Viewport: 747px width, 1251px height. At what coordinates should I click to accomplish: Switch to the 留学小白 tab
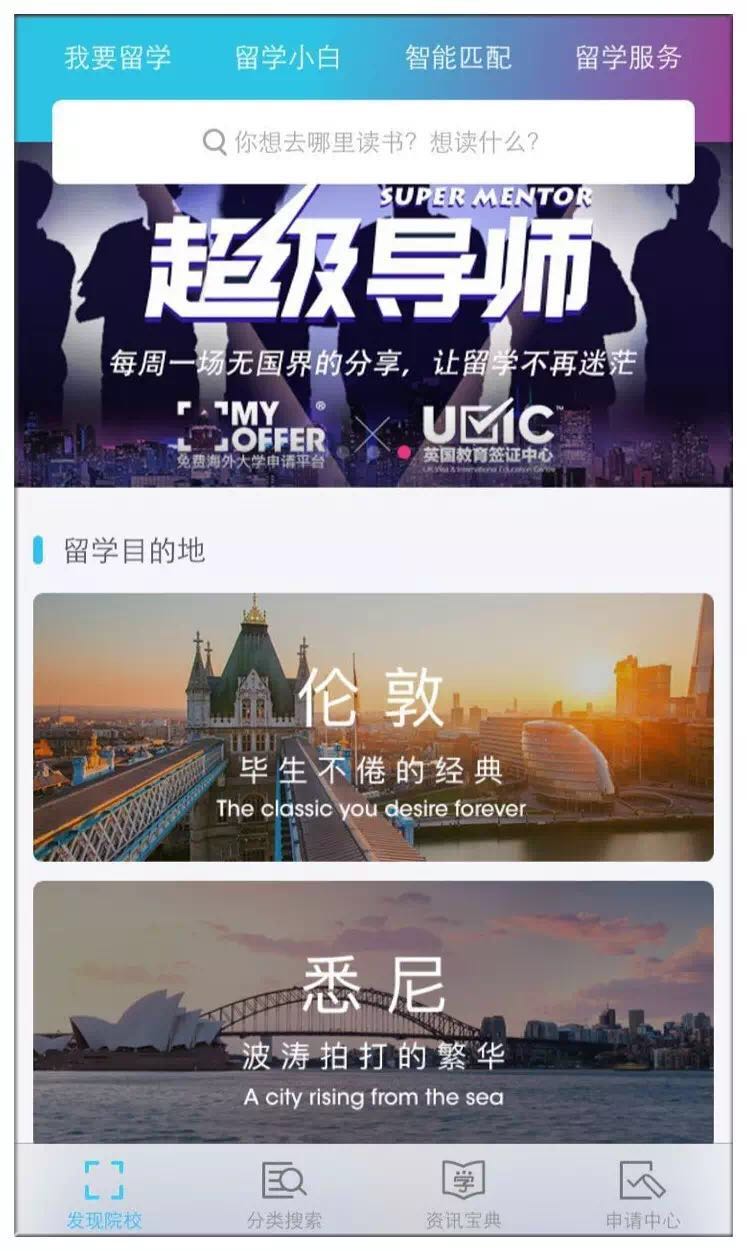click(x=288, y=57)
